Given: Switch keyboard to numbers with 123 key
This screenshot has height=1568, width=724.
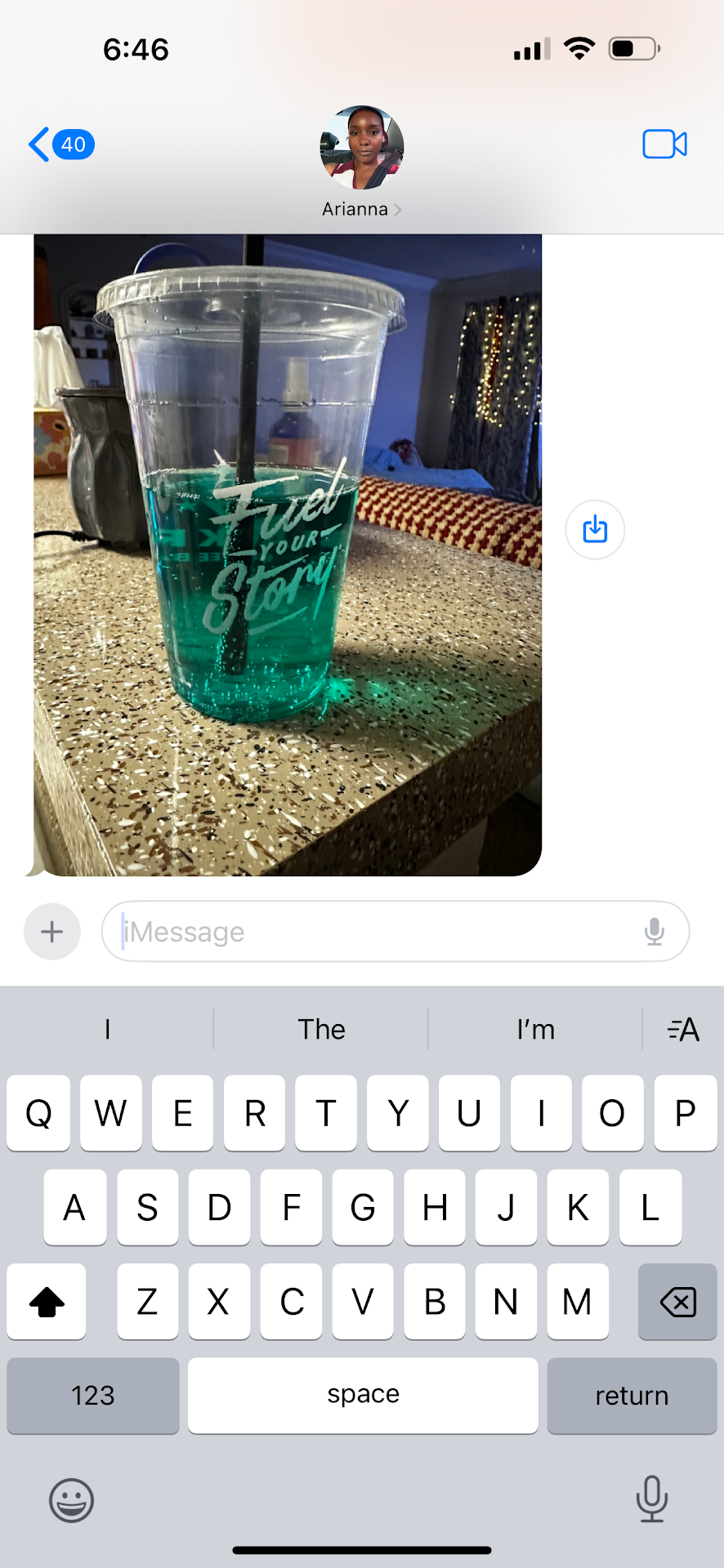Looking at the screenshot, I should [92, 1395].
